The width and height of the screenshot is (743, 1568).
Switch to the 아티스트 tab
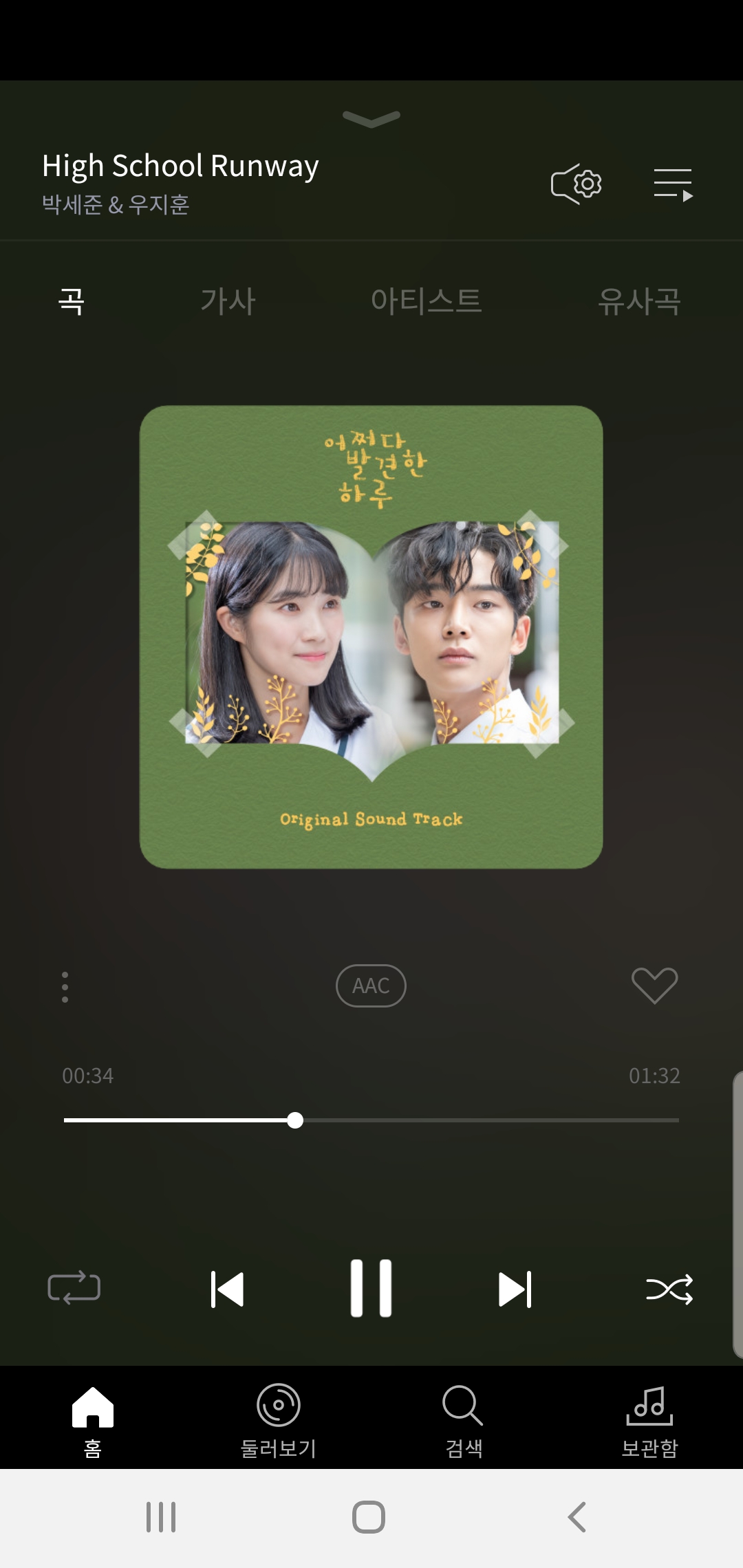click(426, 301)
